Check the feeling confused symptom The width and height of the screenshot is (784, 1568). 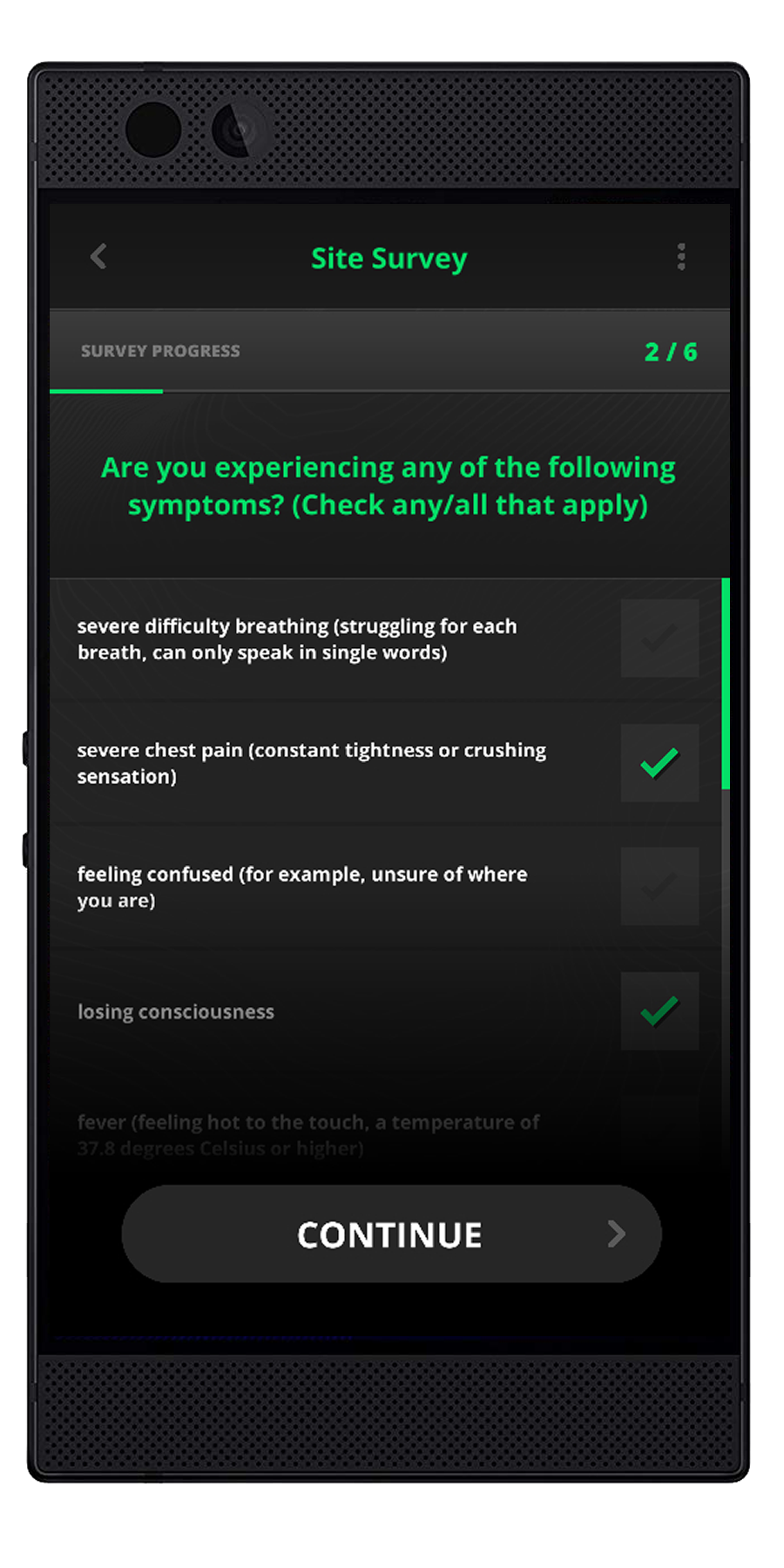pos(659,887)
